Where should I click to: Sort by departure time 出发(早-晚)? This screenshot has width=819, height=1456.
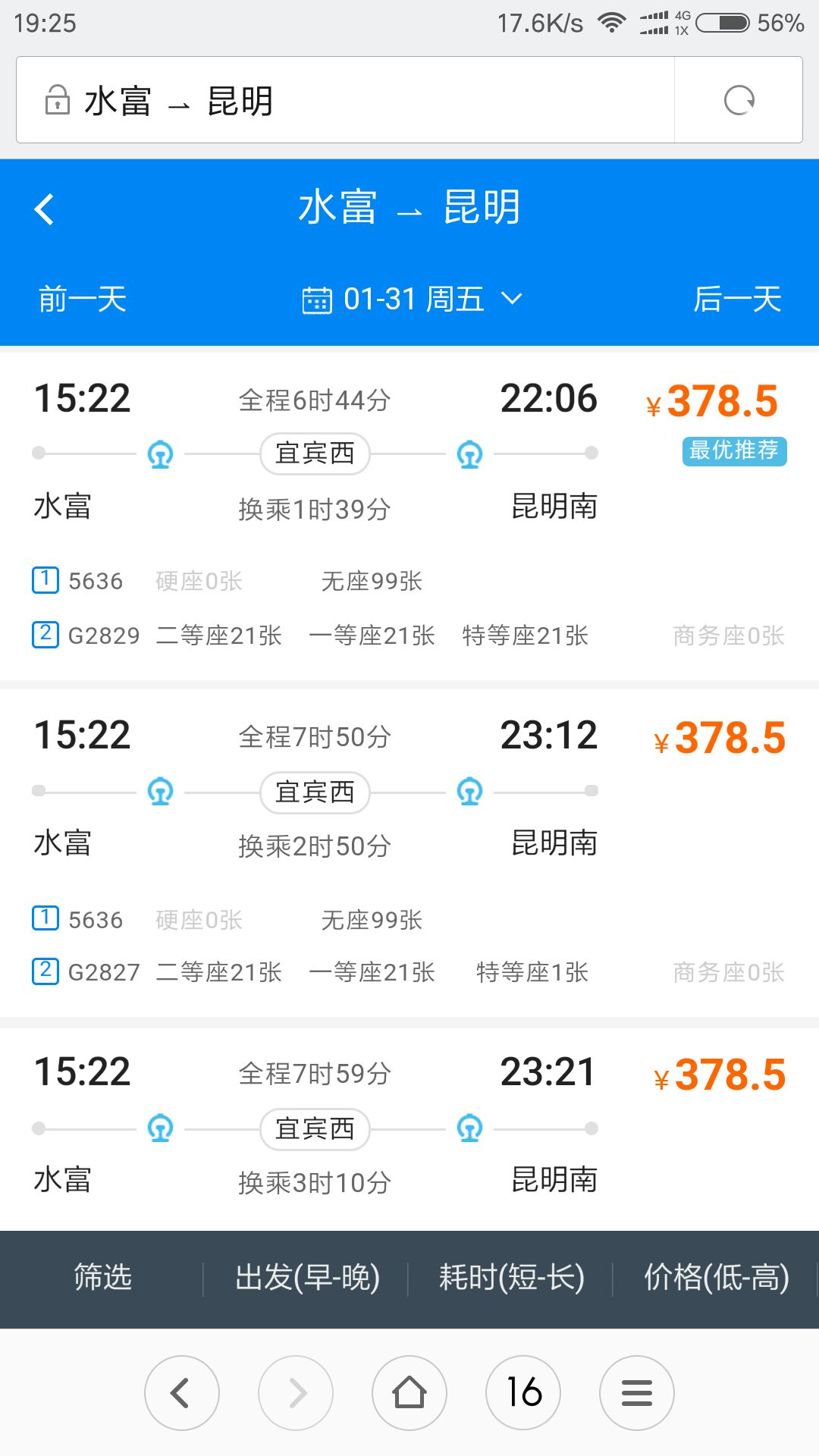pos(307,1278)
